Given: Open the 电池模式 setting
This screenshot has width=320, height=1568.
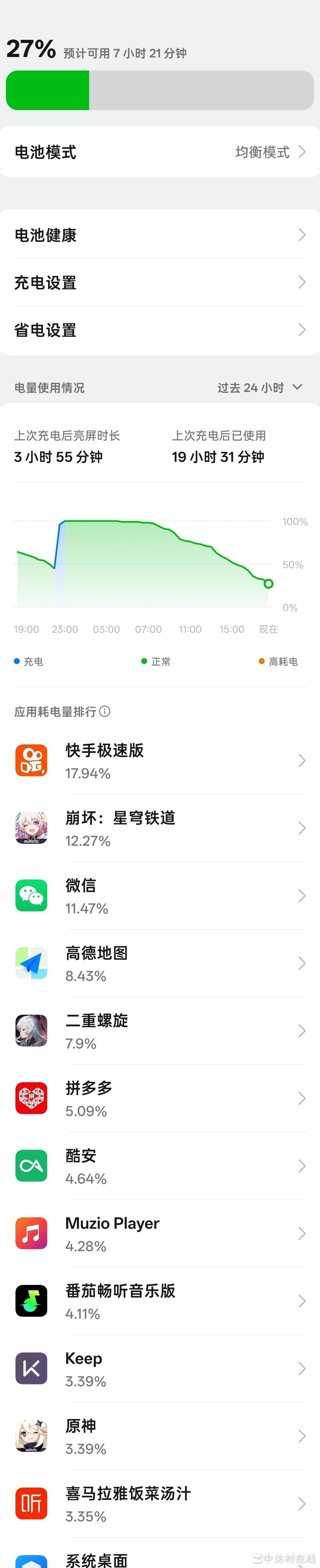Looking at the screenshot, I should (x=159, y=152).
